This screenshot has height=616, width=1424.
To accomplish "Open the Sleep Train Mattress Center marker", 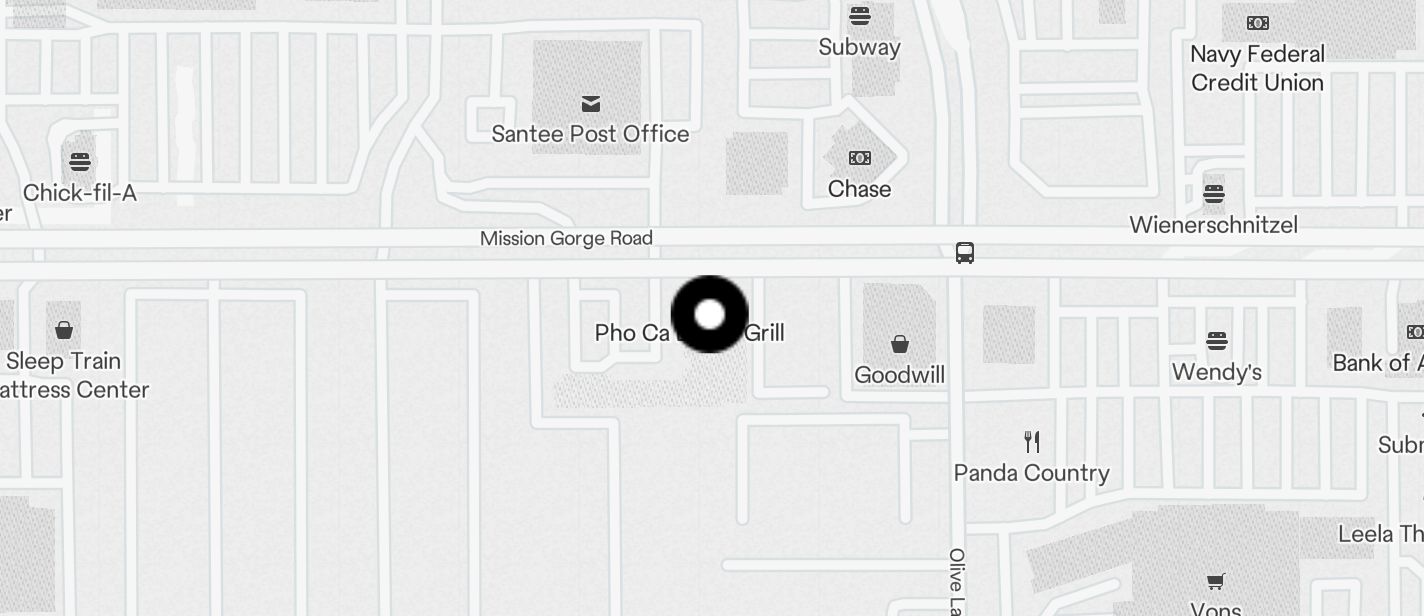I will tap(64, 330).
